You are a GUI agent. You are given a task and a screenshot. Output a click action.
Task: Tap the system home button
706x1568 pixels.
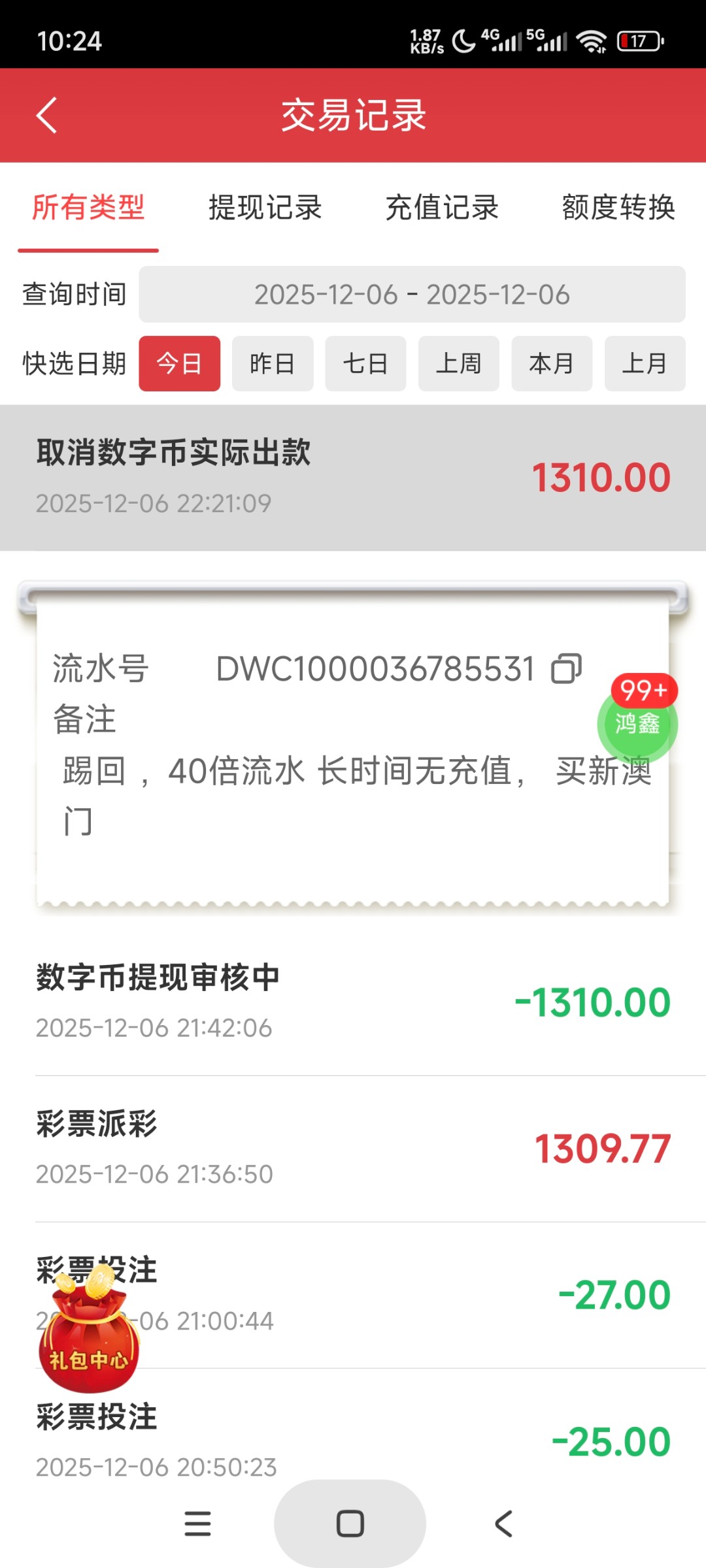(350, 1524)
